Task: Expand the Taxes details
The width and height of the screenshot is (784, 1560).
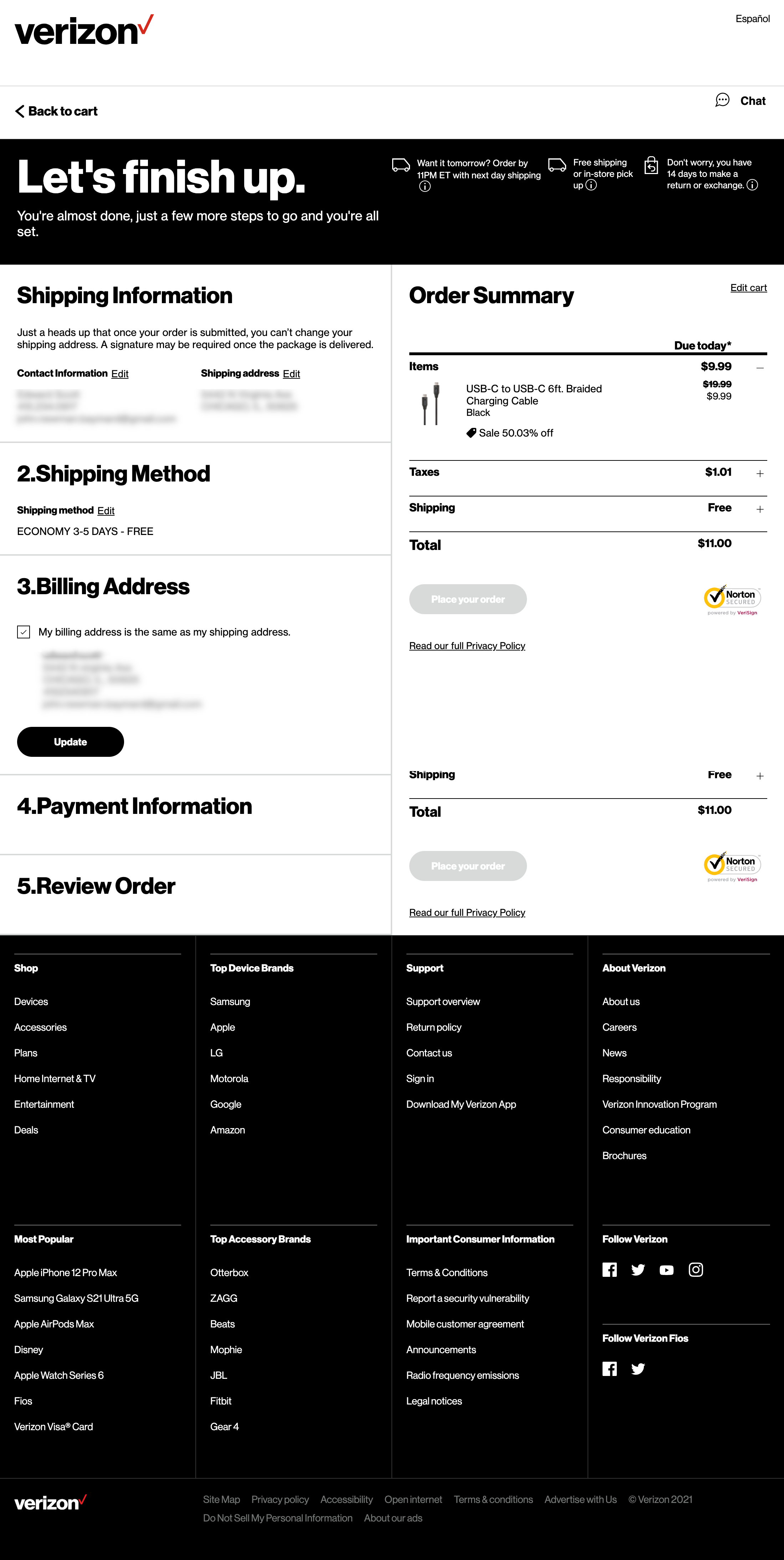Action: point(760,474)
